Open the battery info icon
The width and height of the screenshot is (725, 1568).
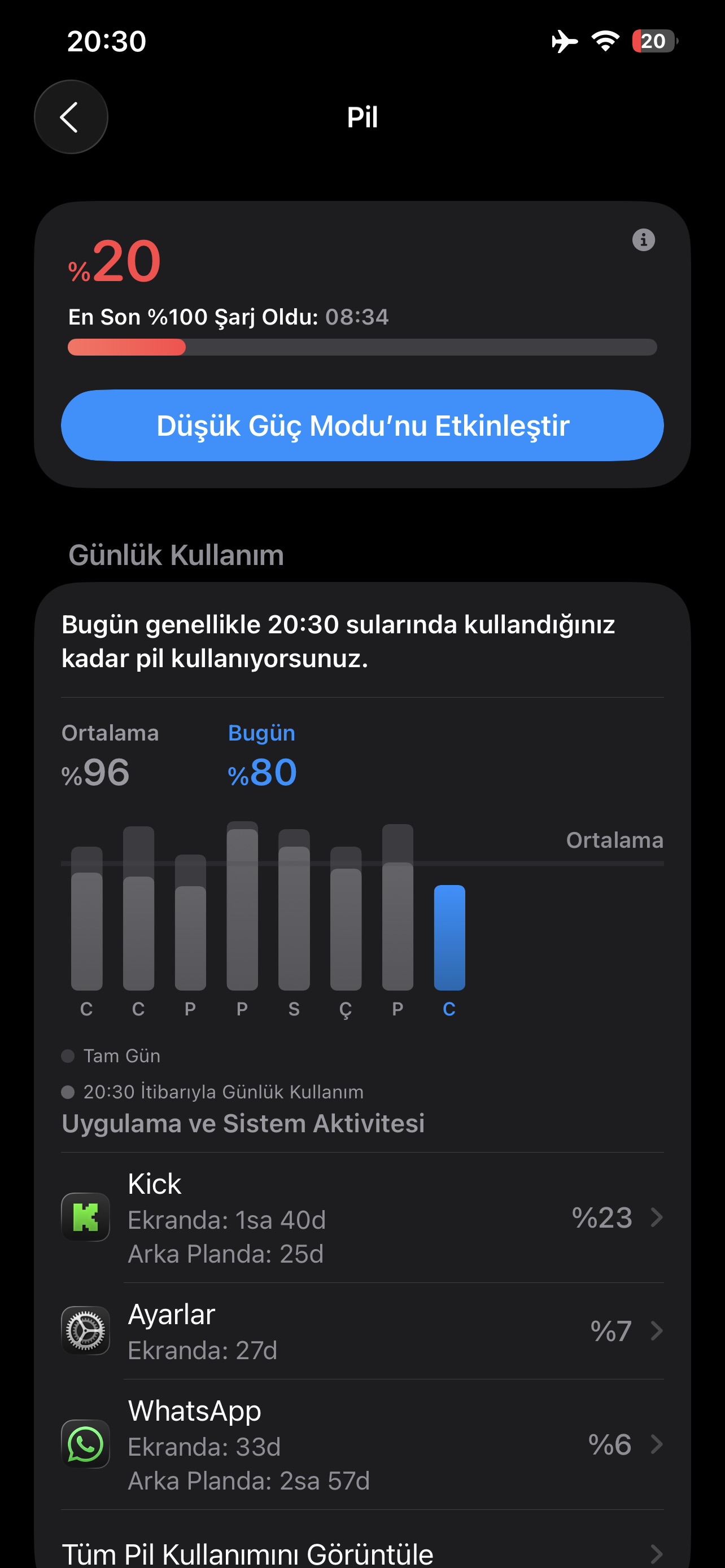coord(644,240)
